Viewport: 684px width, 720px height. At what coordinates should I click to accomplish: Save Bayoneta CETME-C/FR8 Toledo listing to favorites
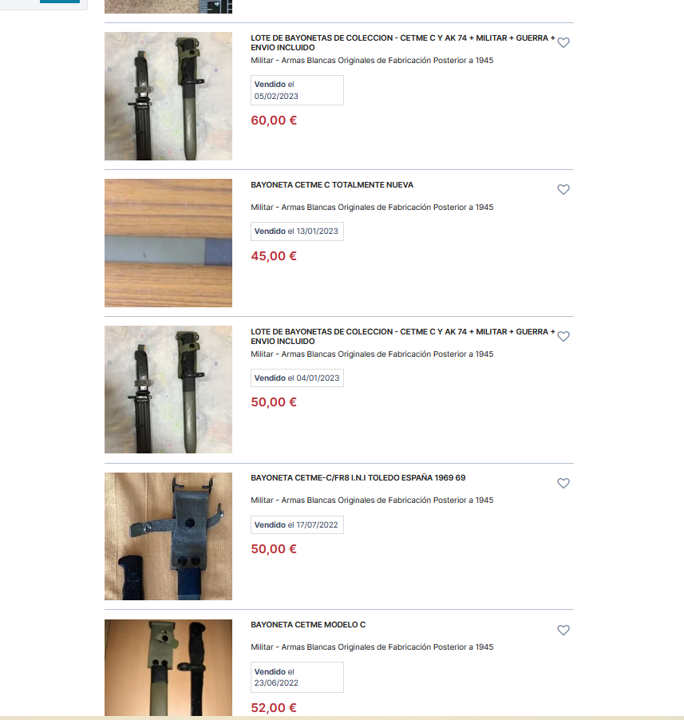point(563,483)
